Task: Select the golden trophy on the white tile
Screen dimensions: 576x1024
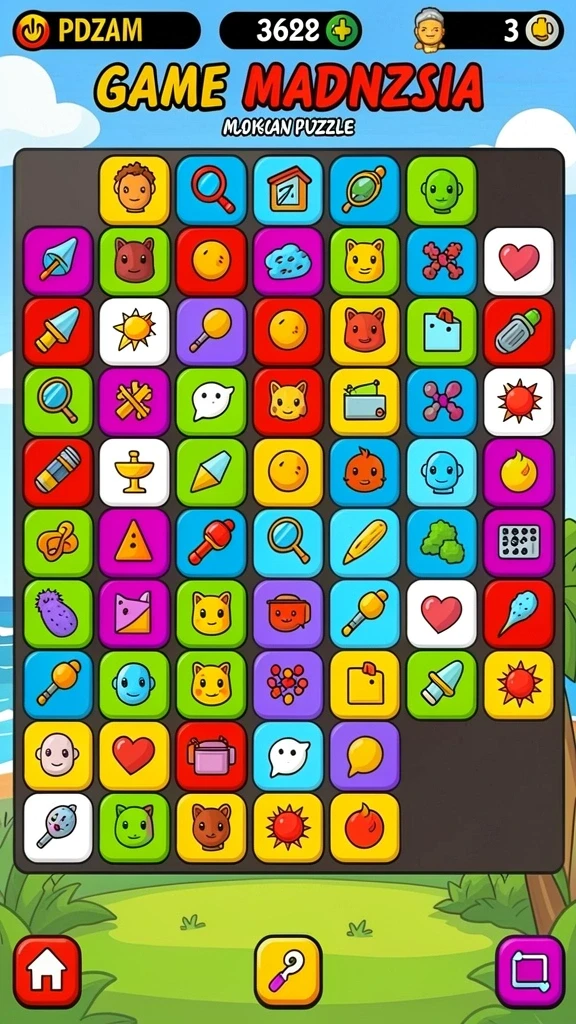Action: point(135,473)
